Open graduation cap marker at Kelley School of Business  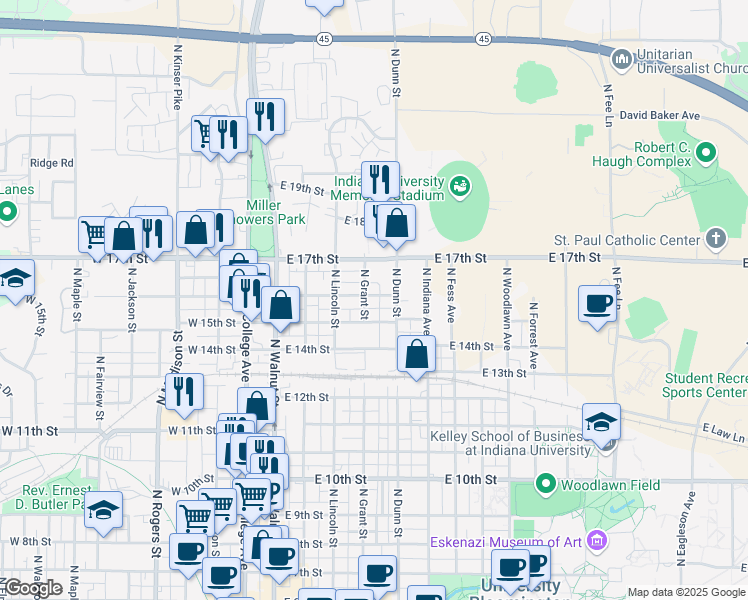point(601,424)
